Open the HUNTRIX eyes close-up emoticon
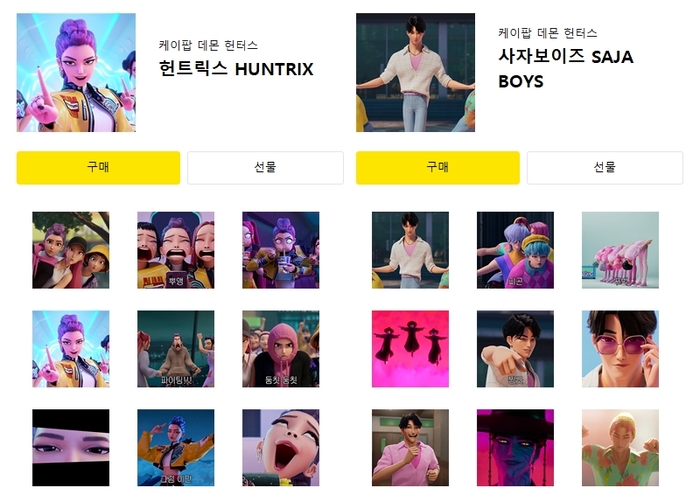The image size is (700, 495). click(70, 447)
